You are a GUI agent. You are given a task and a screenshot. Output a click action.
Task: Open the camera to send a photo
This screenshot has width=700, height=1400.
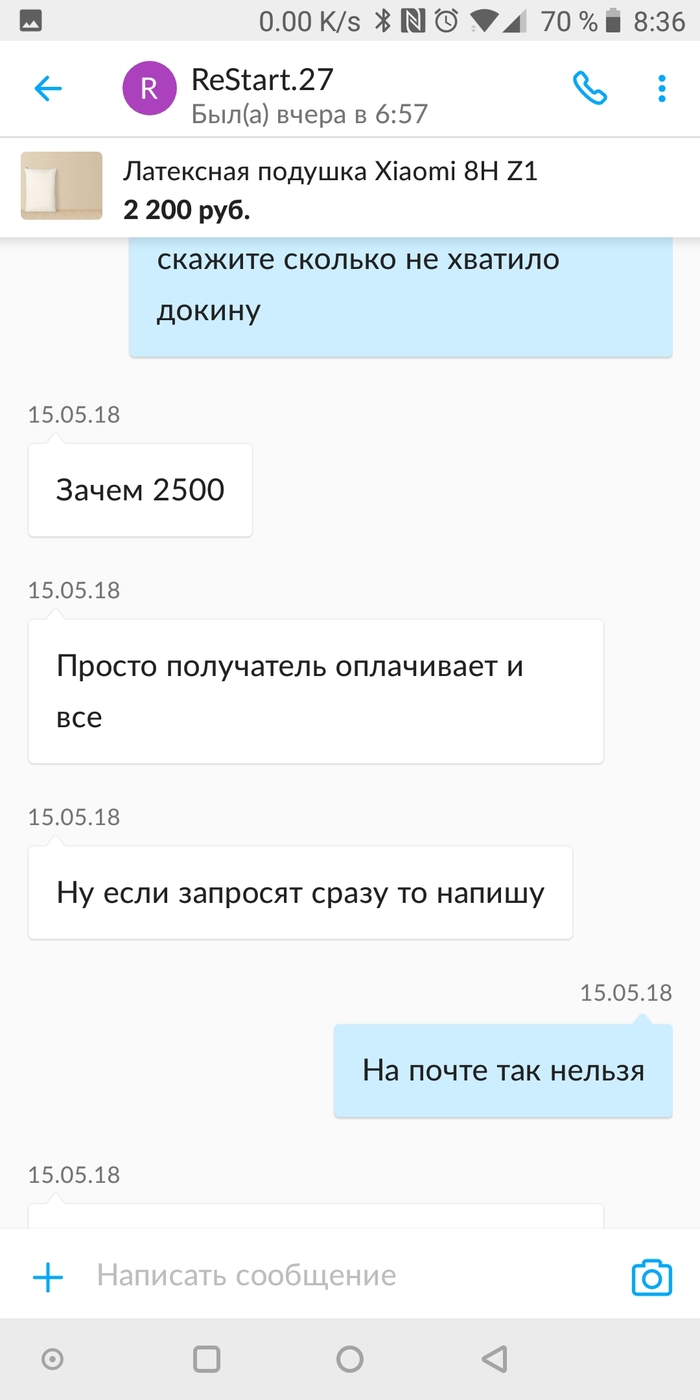tap(651, 1277)
